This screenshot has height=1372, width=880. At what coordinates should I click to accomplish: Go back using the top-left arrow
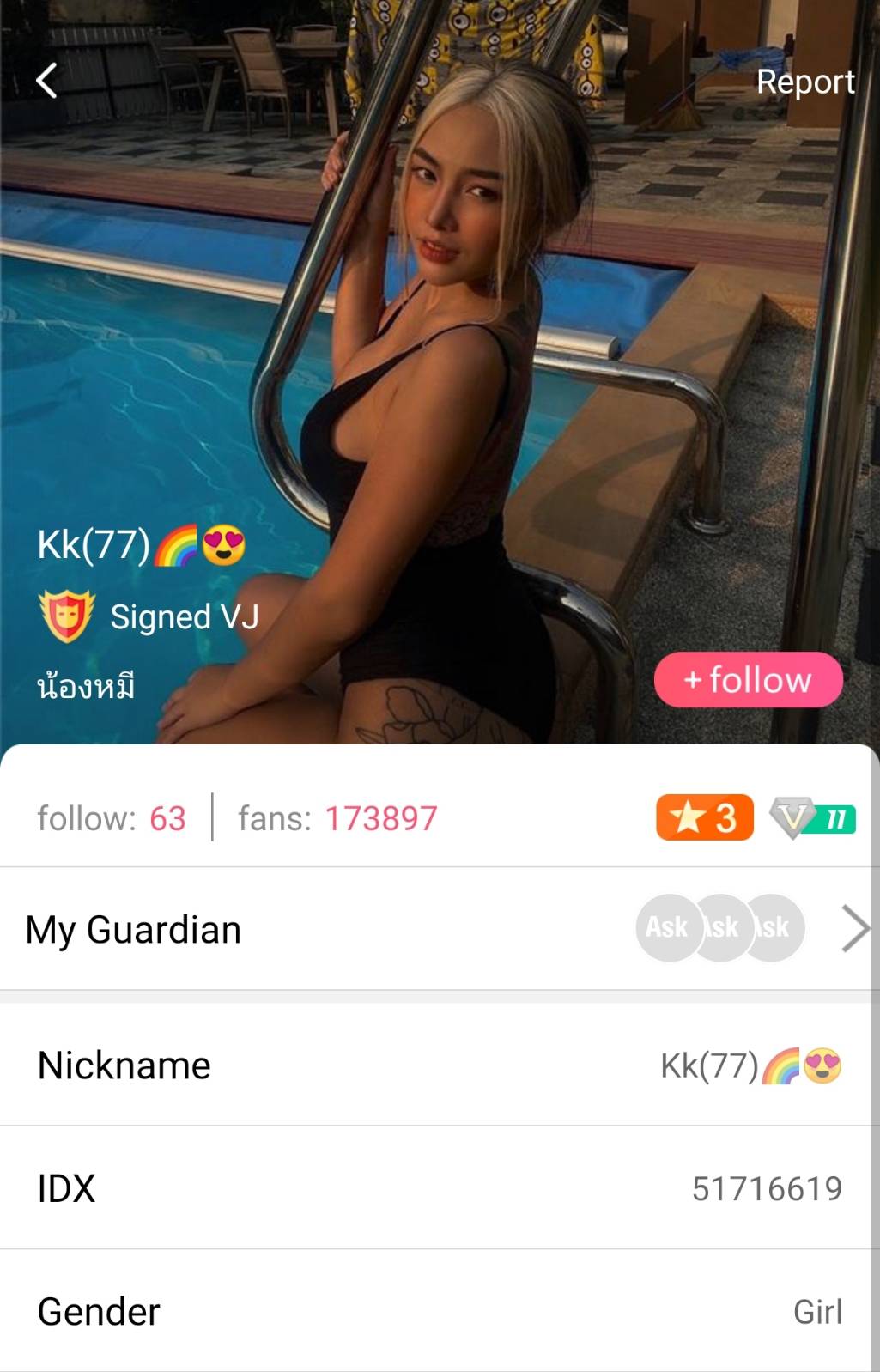click(x=47, y=81)
